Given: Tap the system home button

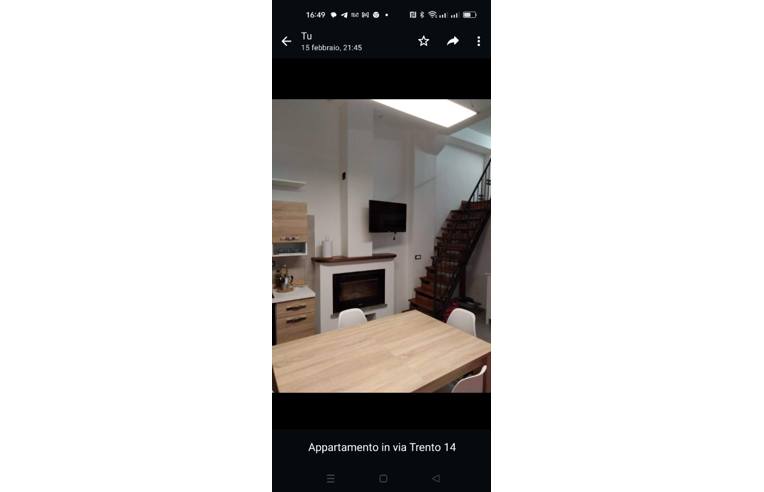Looking at the screenshot, I should tap(383, 479).
